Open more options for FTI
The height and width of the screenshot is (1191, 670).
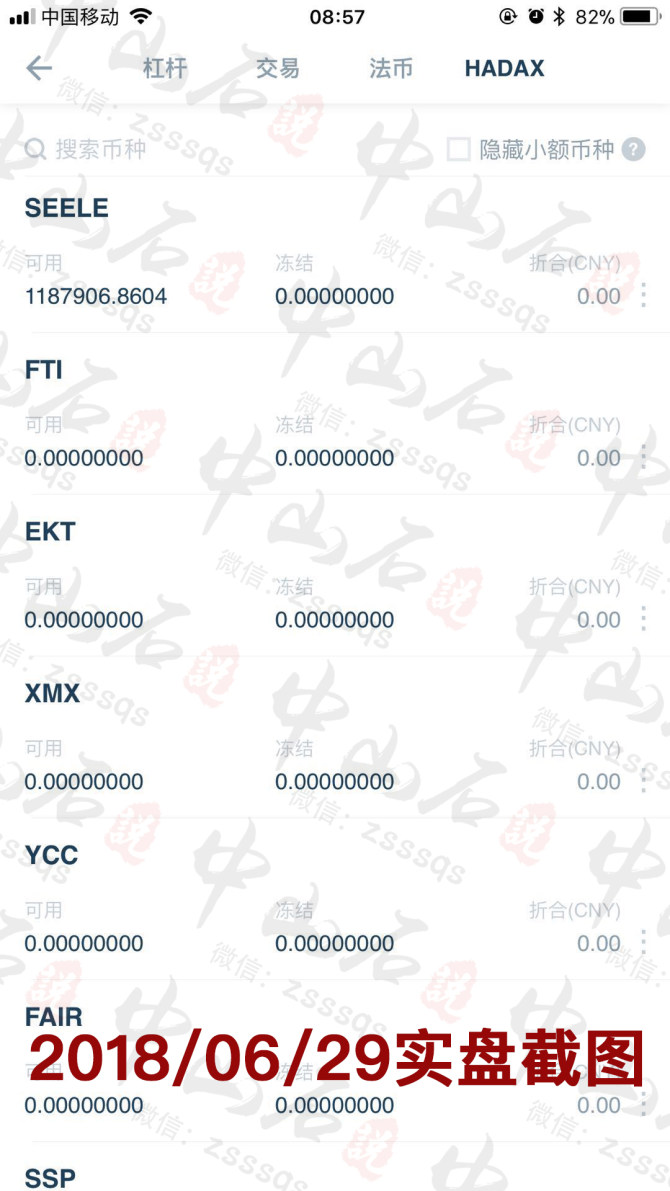pyautogui.click(x=643, y=457)
